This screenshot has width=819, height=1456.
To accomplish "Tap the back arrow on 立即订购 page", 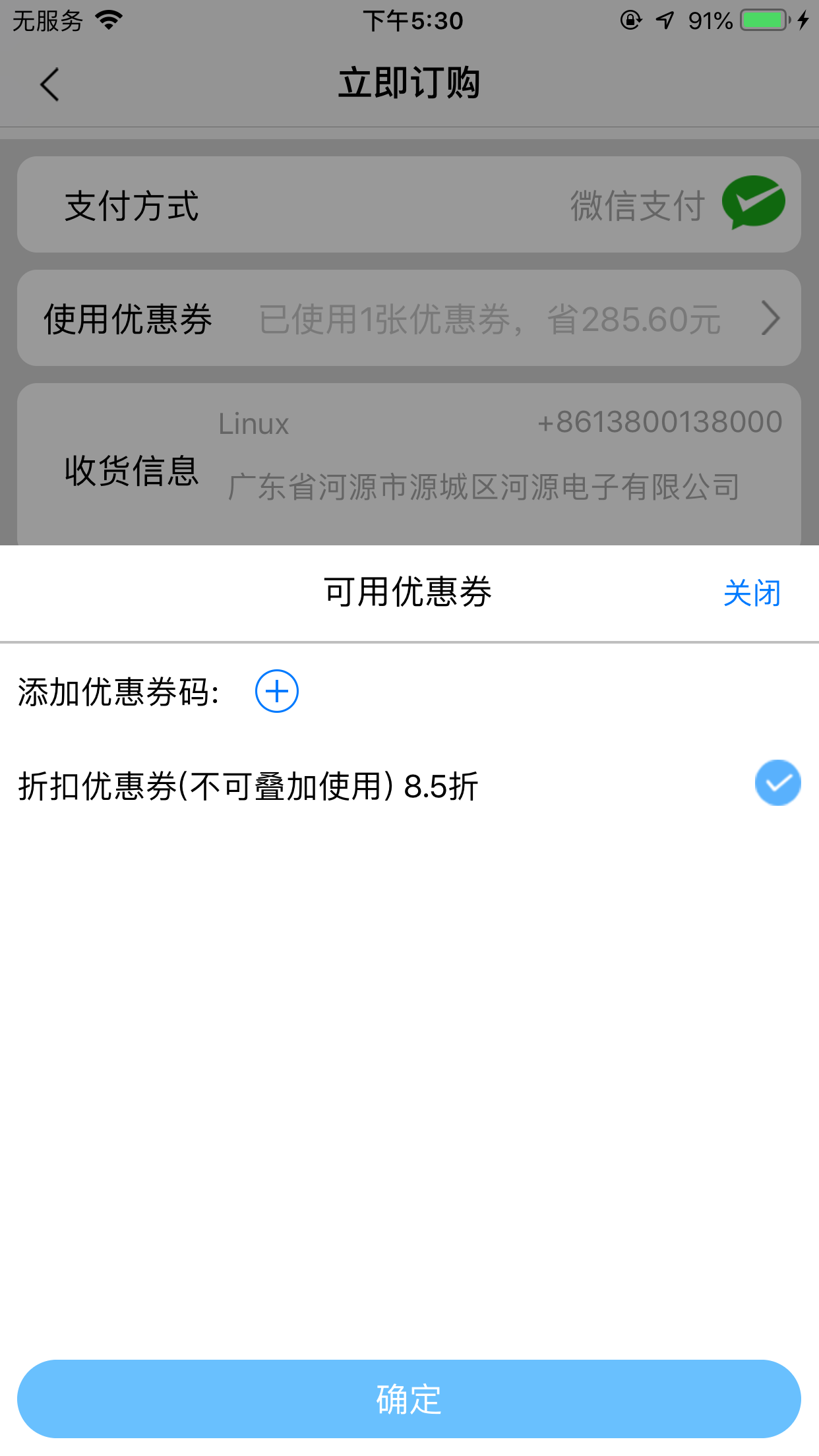I will (x=49, y=84).
